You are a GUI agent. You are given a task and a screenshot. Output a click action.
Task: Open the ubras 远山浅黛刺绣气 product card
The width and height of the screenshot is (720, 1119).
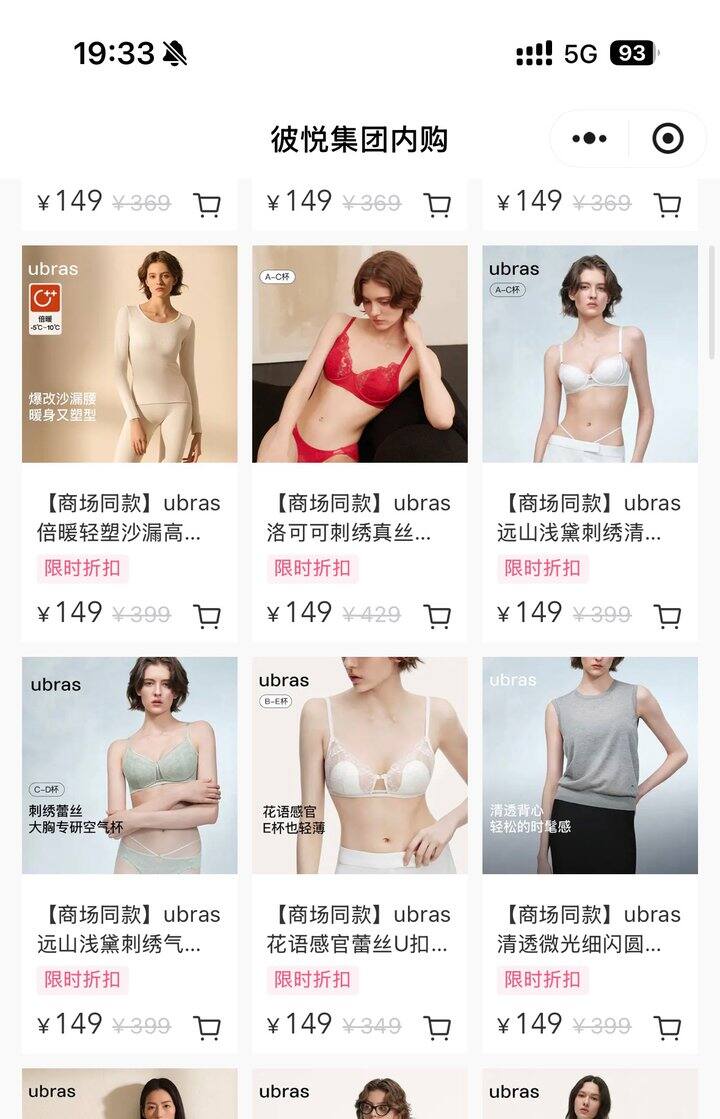[129, 766]
